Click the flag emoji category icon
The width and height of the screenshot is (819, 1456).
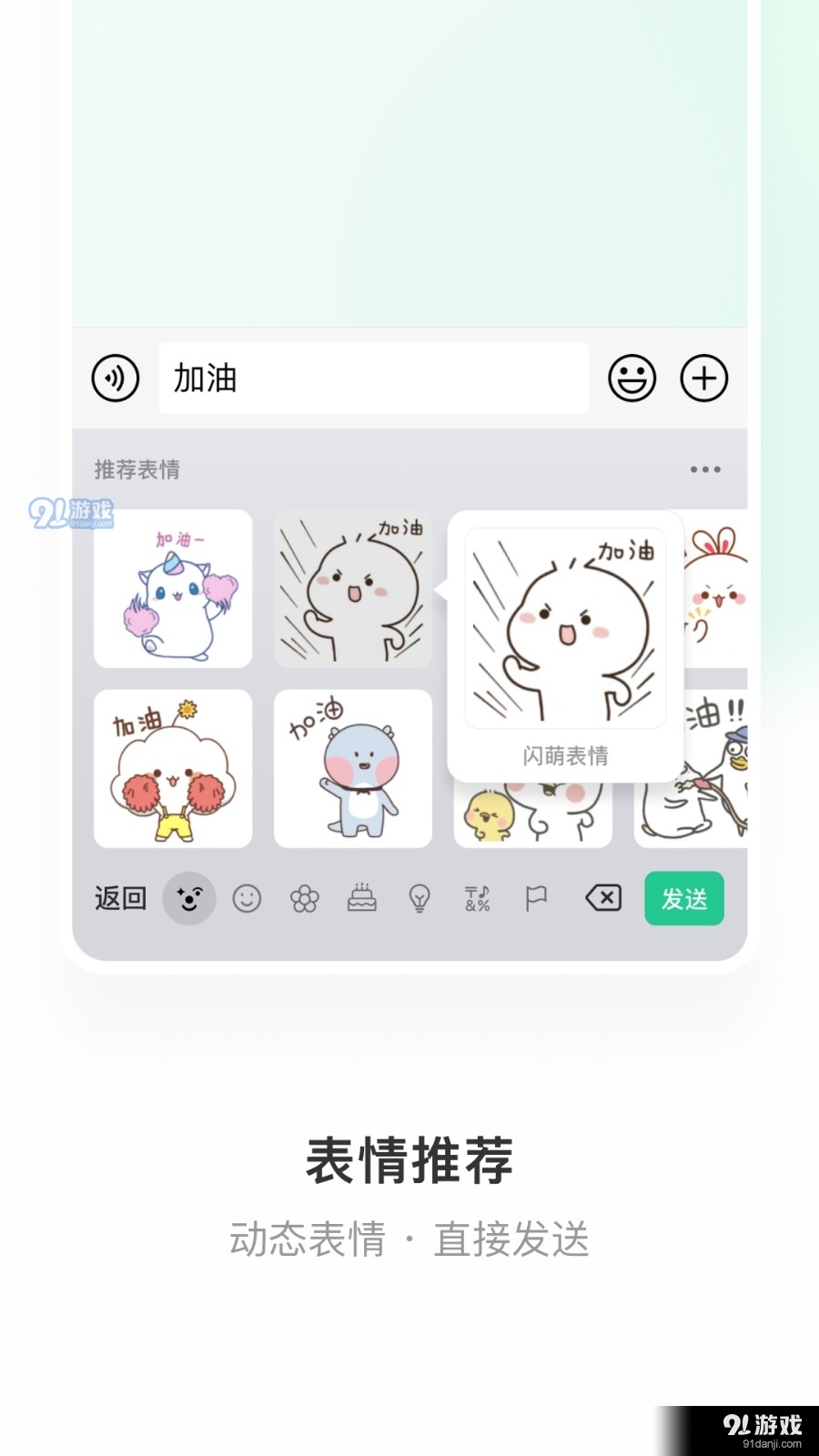click(x=535, y=898)
